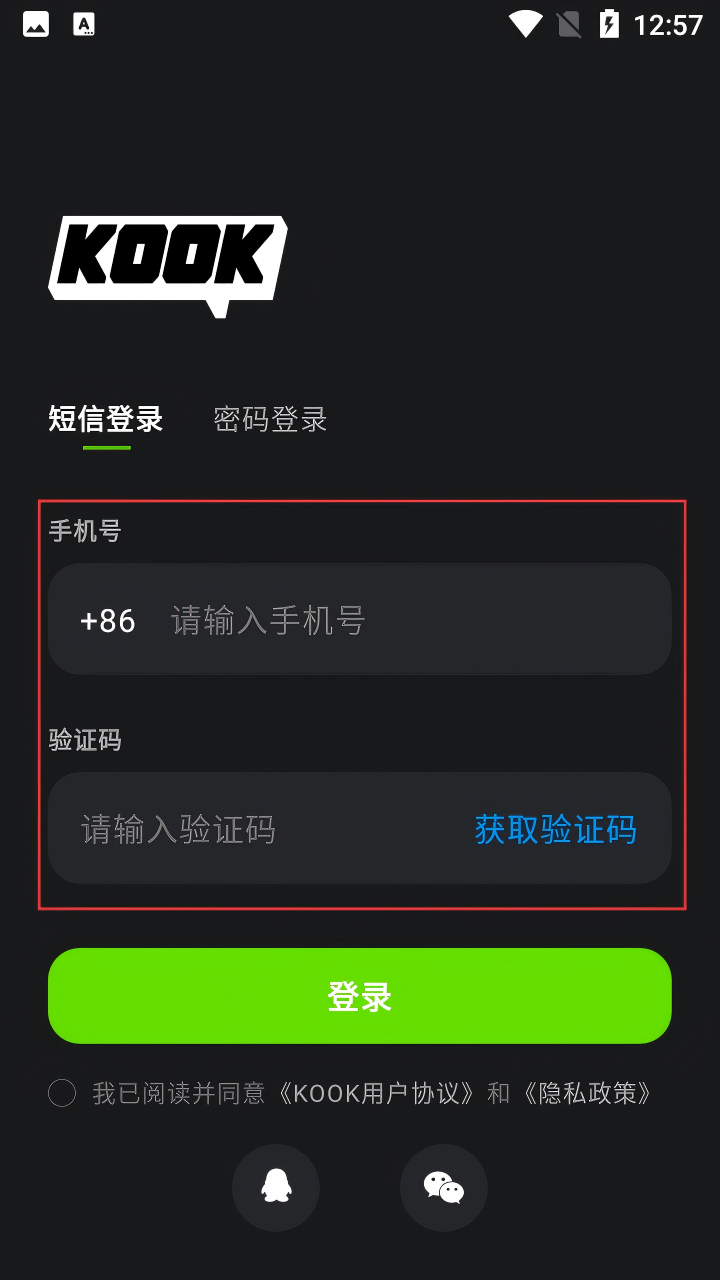The height and width of the screenshot is (1280, 720).
Task: Check the agreement checkbox 我已阅读并同意
Action: coord(62,1093)
